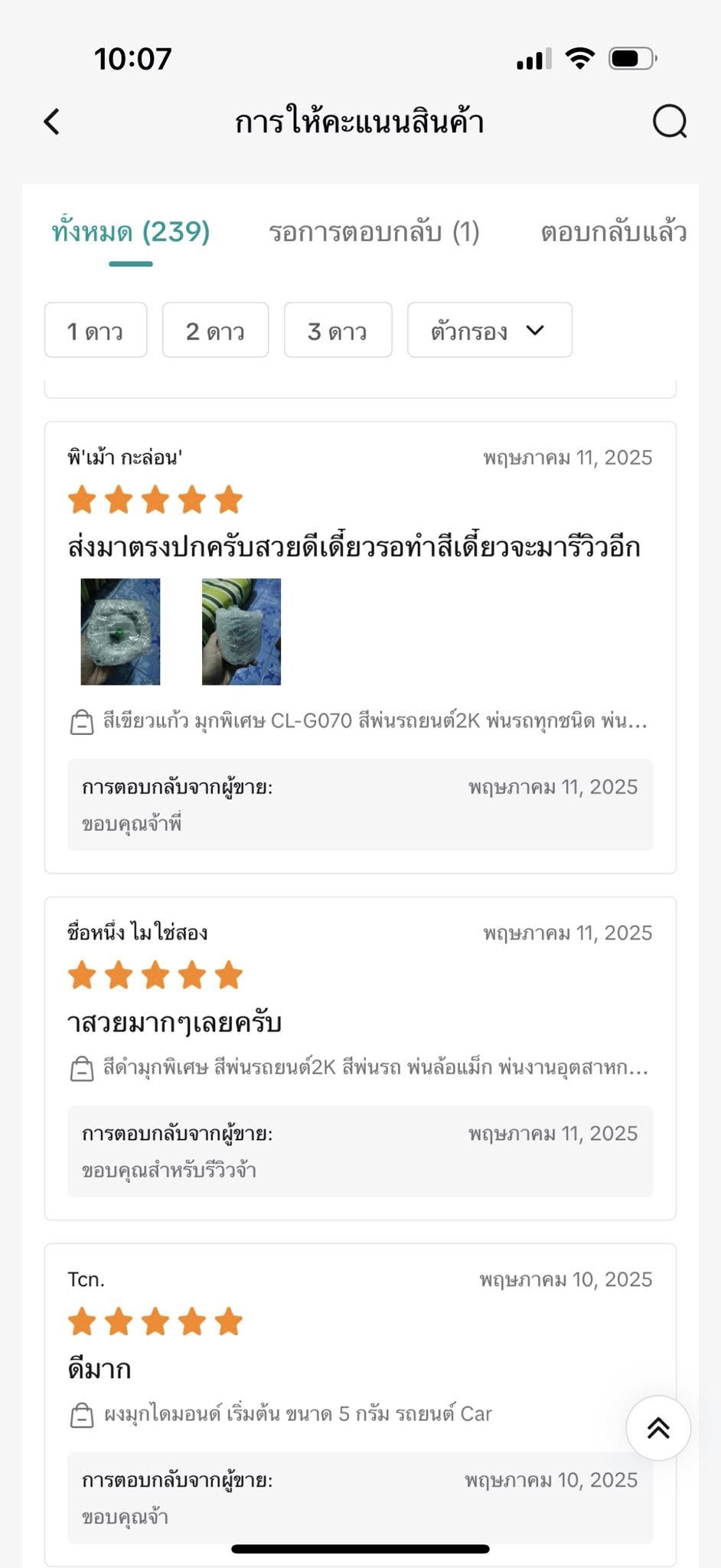Switch to the ทั้งหมด (239) tab
This screenshot has width=721, height=1568.
(x=131, y=232)
